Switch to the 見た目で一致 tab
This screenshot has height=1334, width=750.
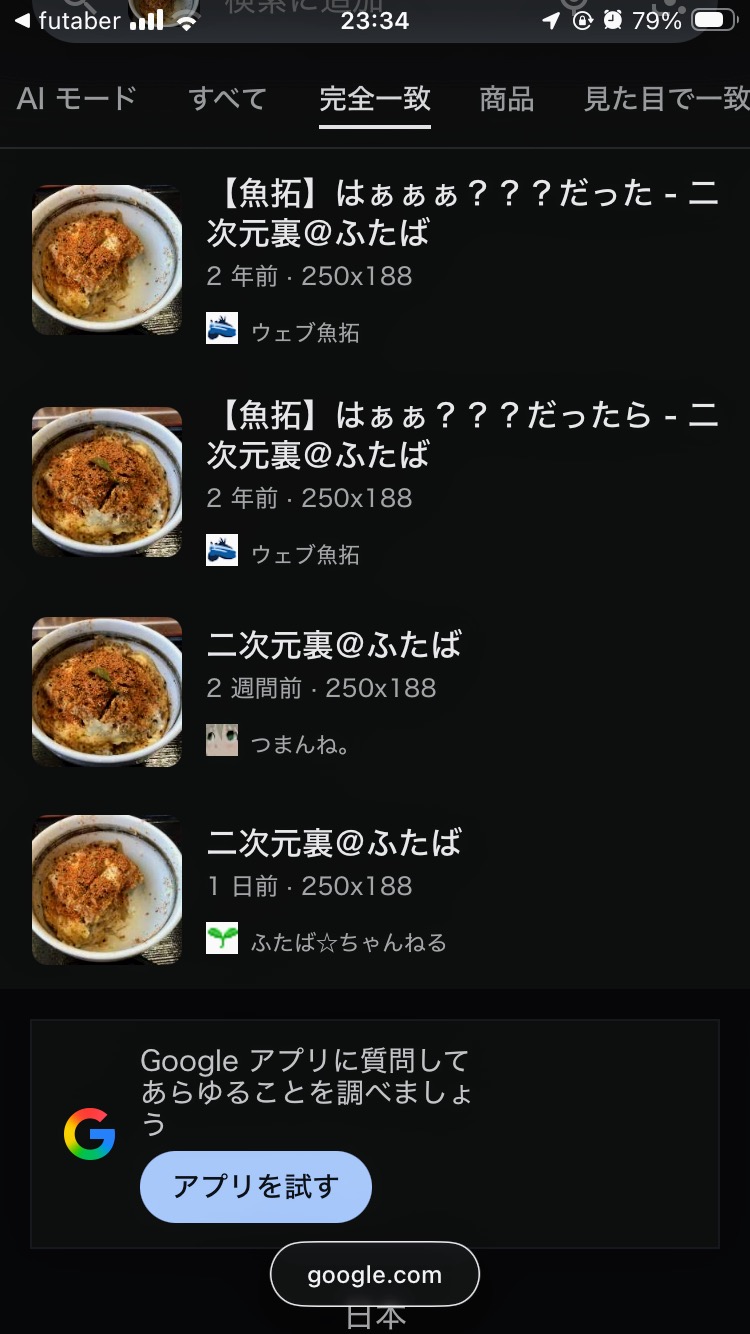click(x=666, y=99)
